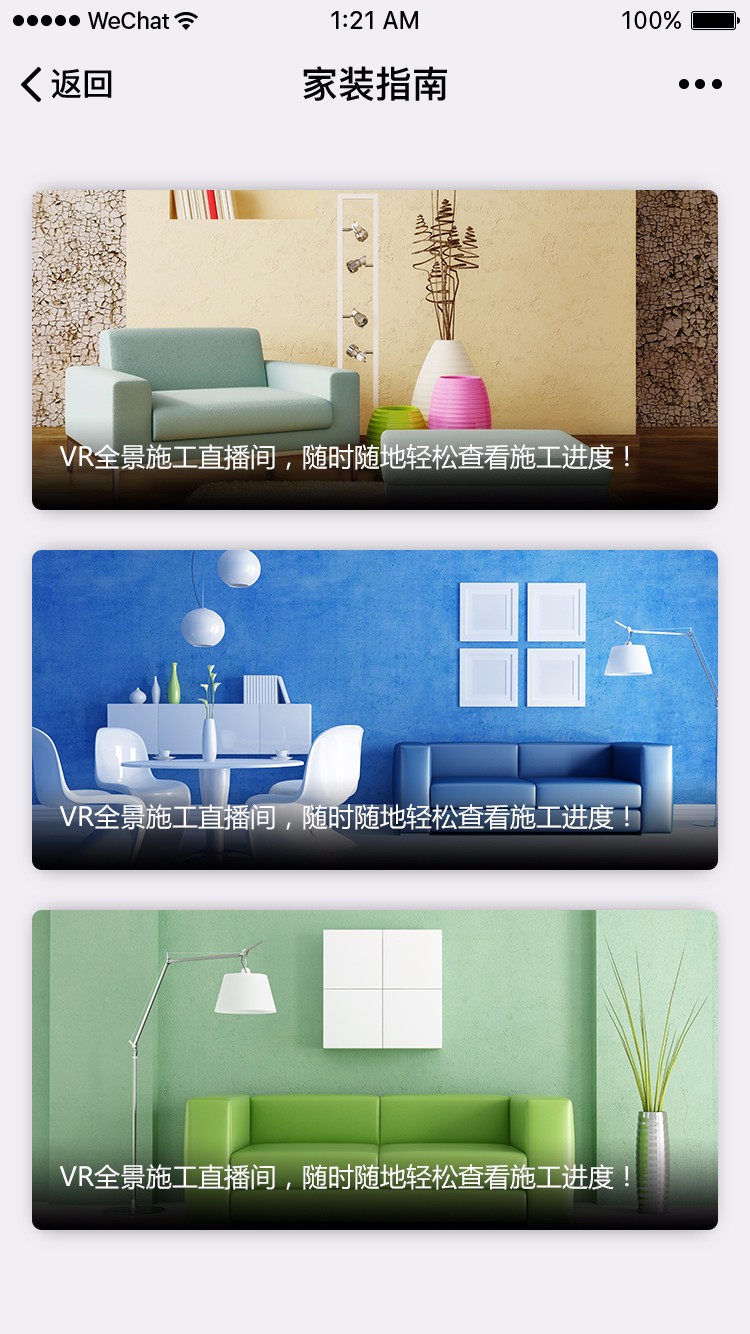Go back with the 返回 button

(66, 85)
